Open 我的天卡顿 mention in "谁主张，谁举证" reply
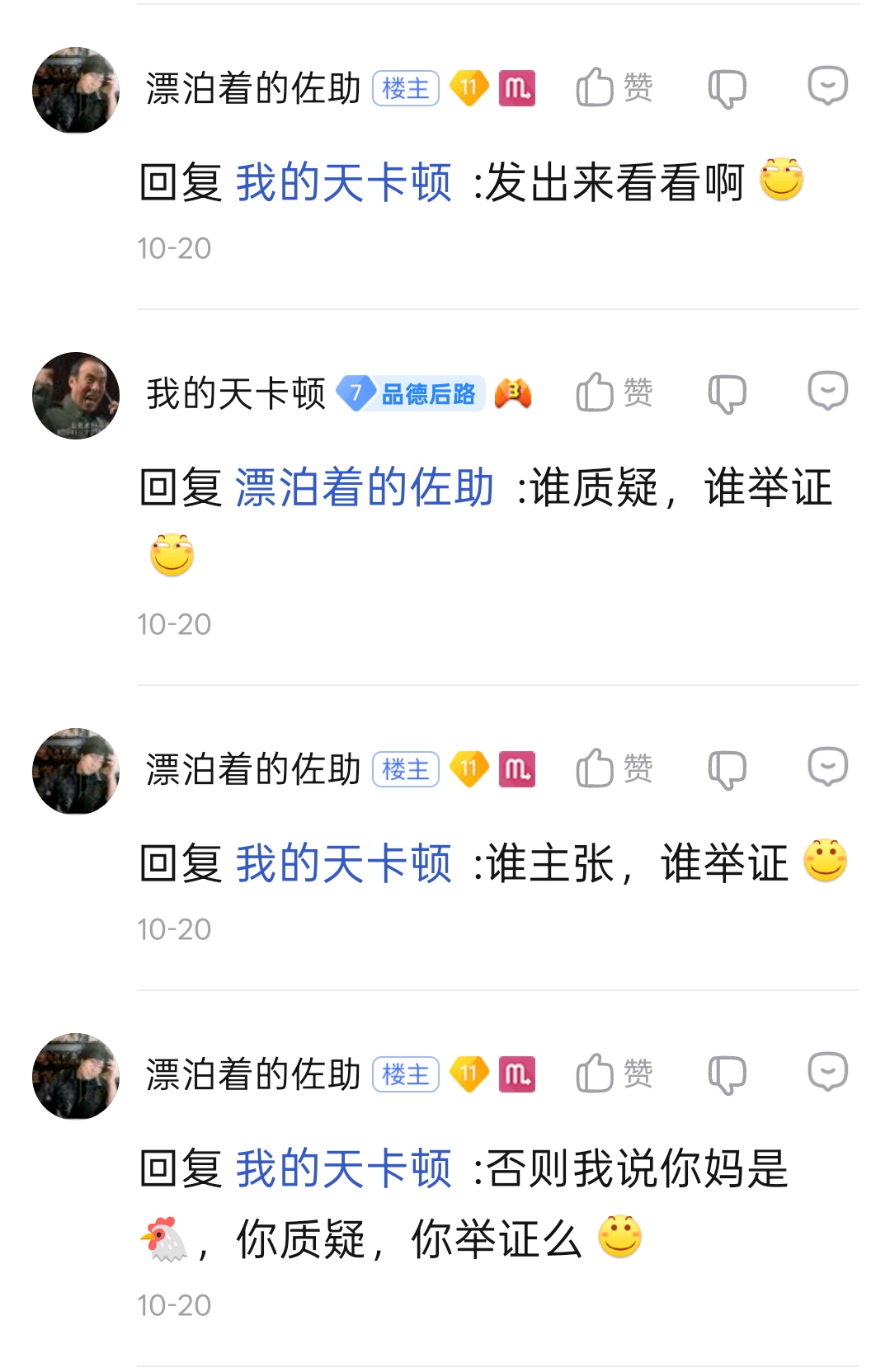Screen dimensions: 890x1372 pos(344,863)
